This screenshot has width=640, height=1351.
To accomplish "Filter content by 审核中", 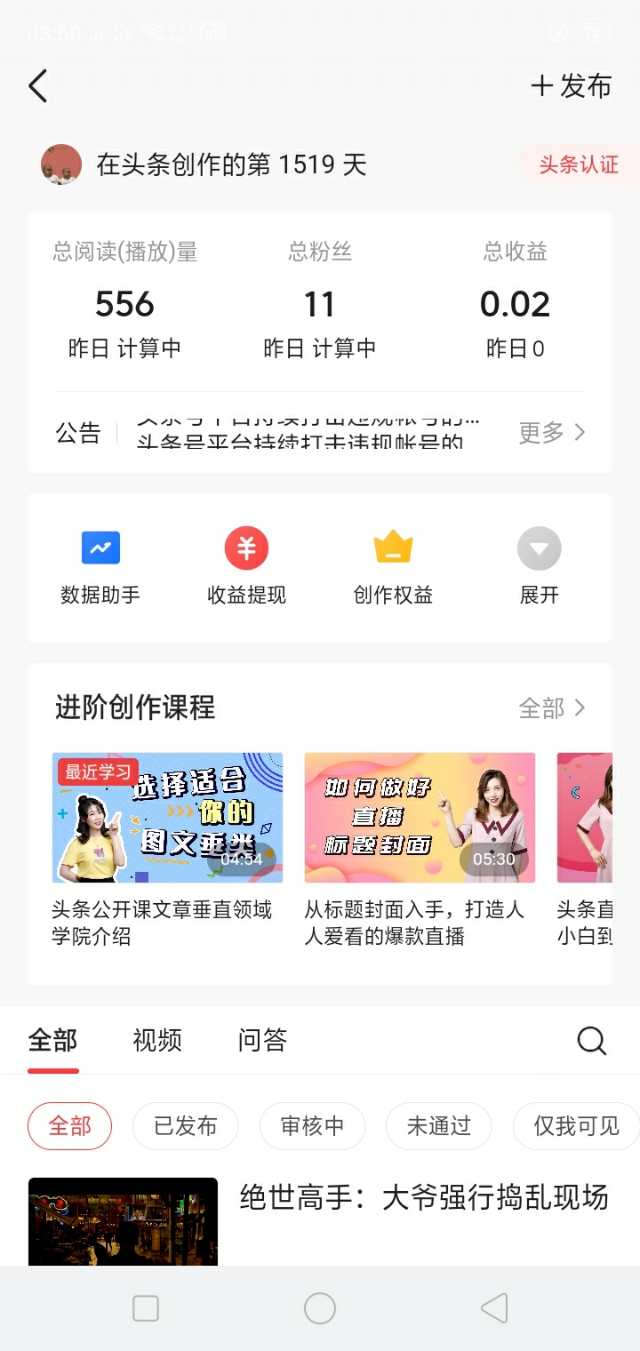I will [x=312, y=1126].
